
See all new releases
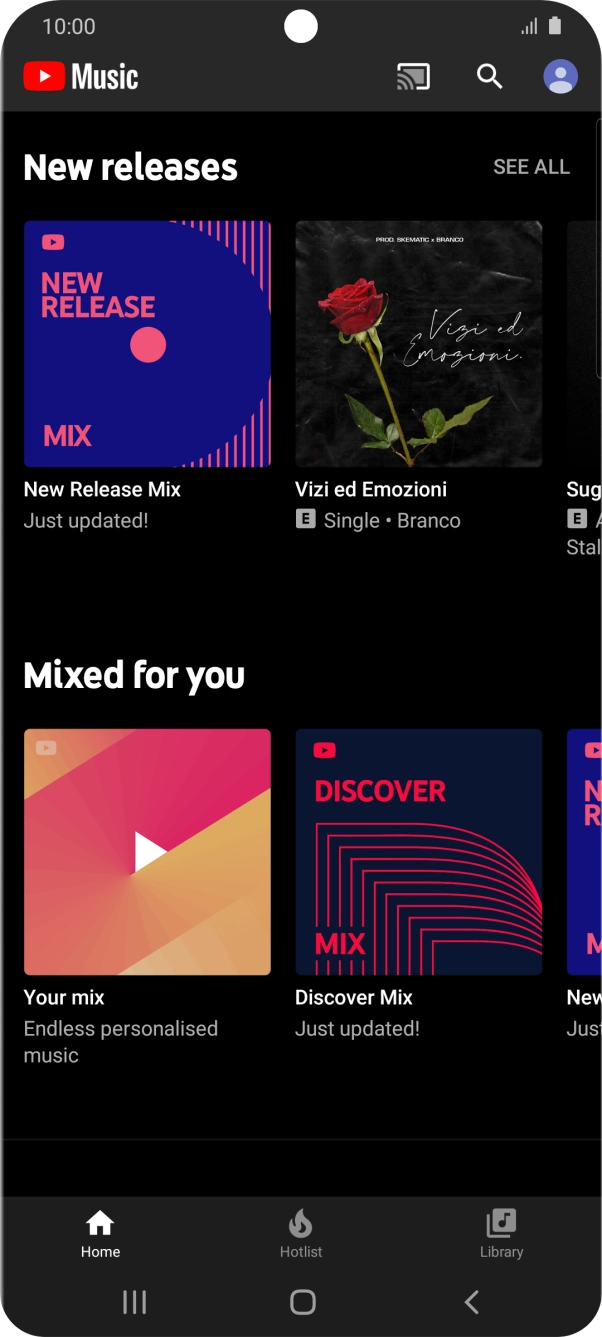click(531, 167)
